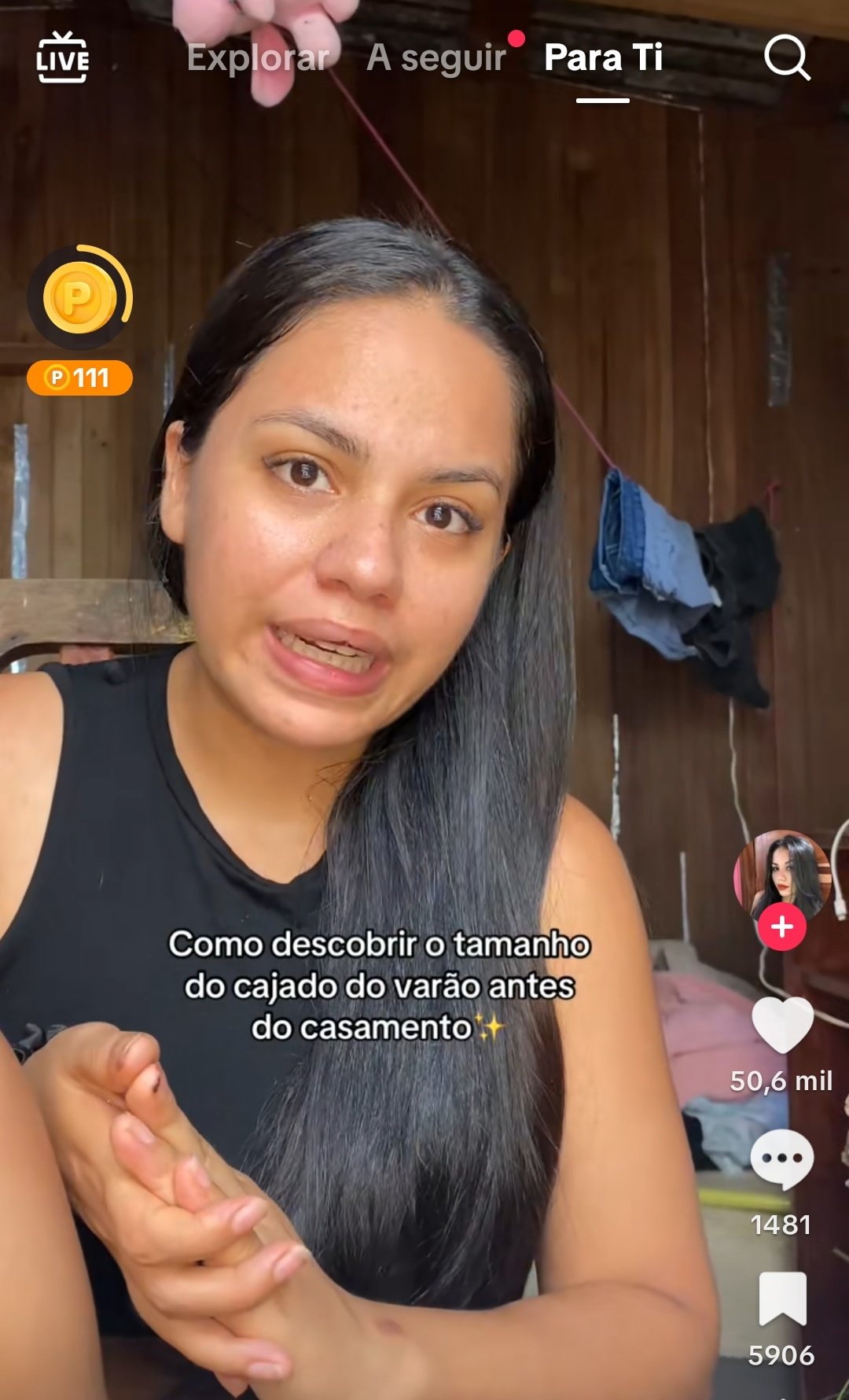Open the search magnifier
Image resolution: width=849 pixels, height=1400 pixels.
point(787,57)
